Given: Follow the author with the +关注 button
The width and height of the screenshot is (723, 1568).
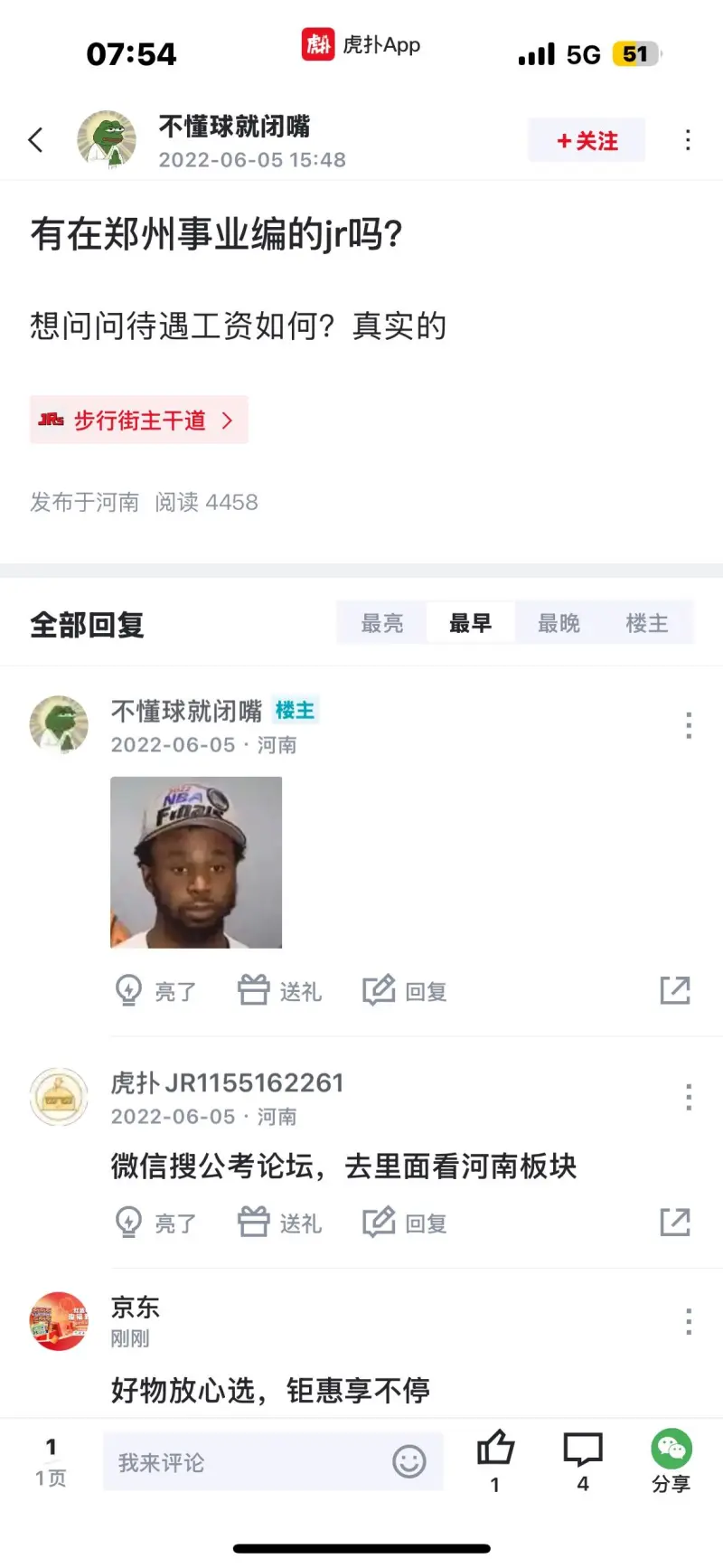Looking at the screenshot, I should pyautogui.click(x=587, y=140).
